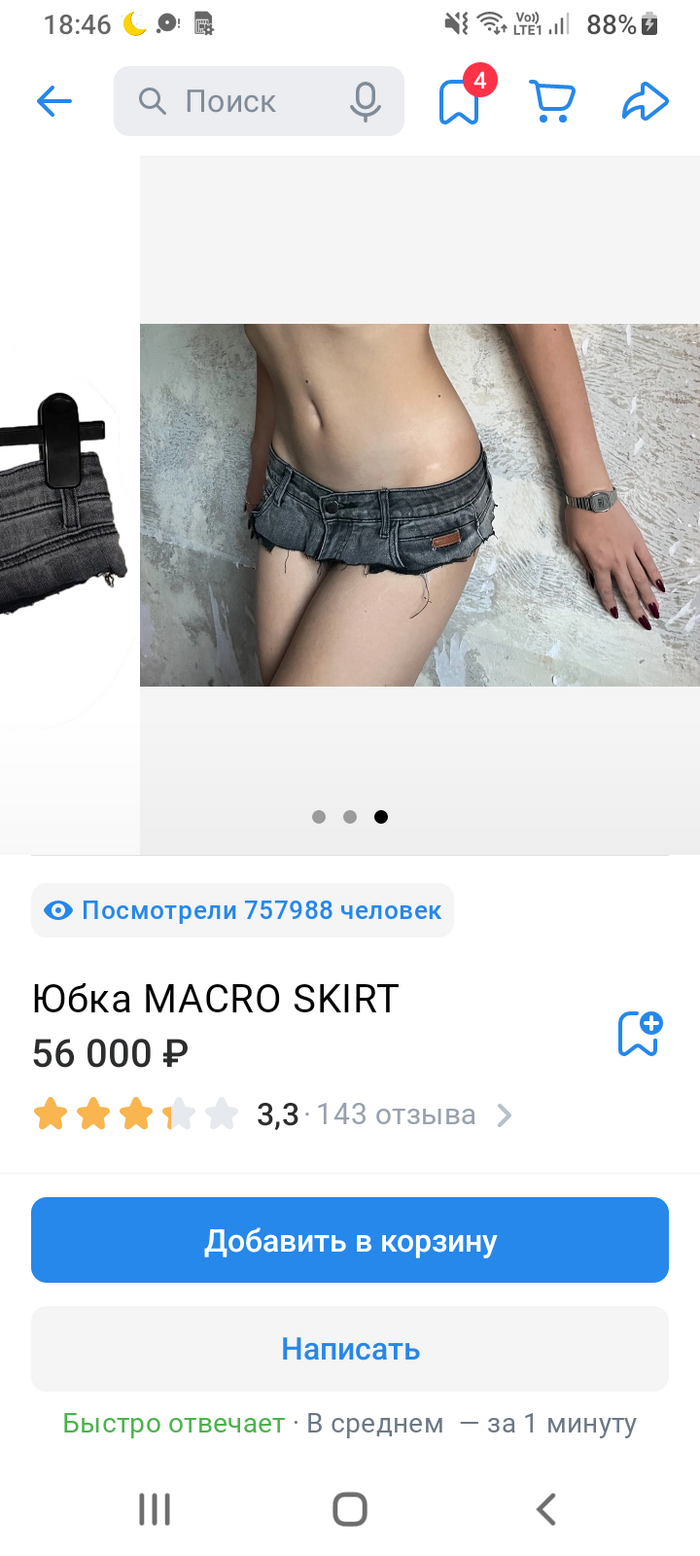Open the current product photo
Viewport: 700px width, 1556px height.
420,504
